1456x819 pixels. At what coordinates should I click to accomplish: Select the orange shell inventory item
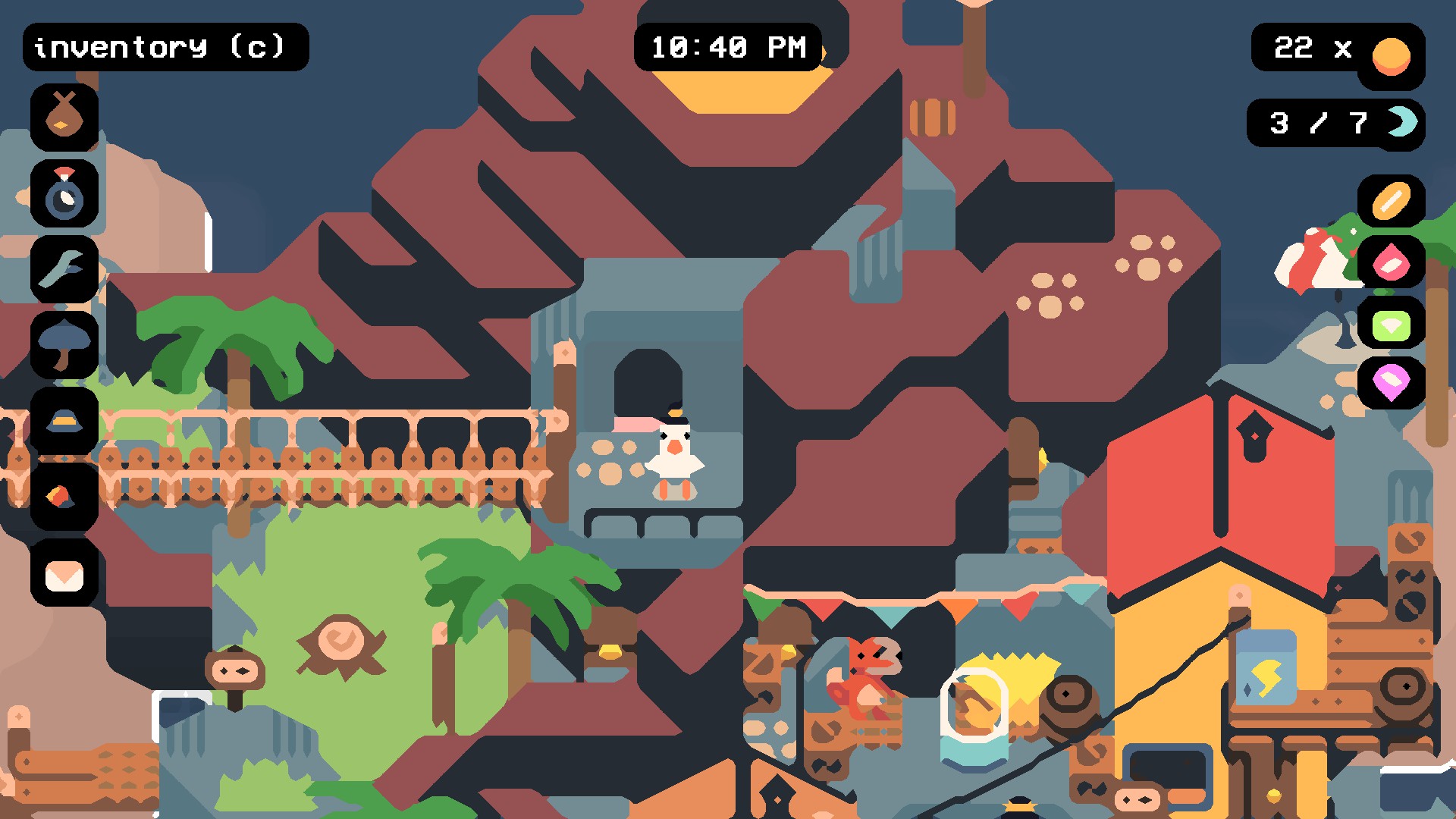coord(64,497)
